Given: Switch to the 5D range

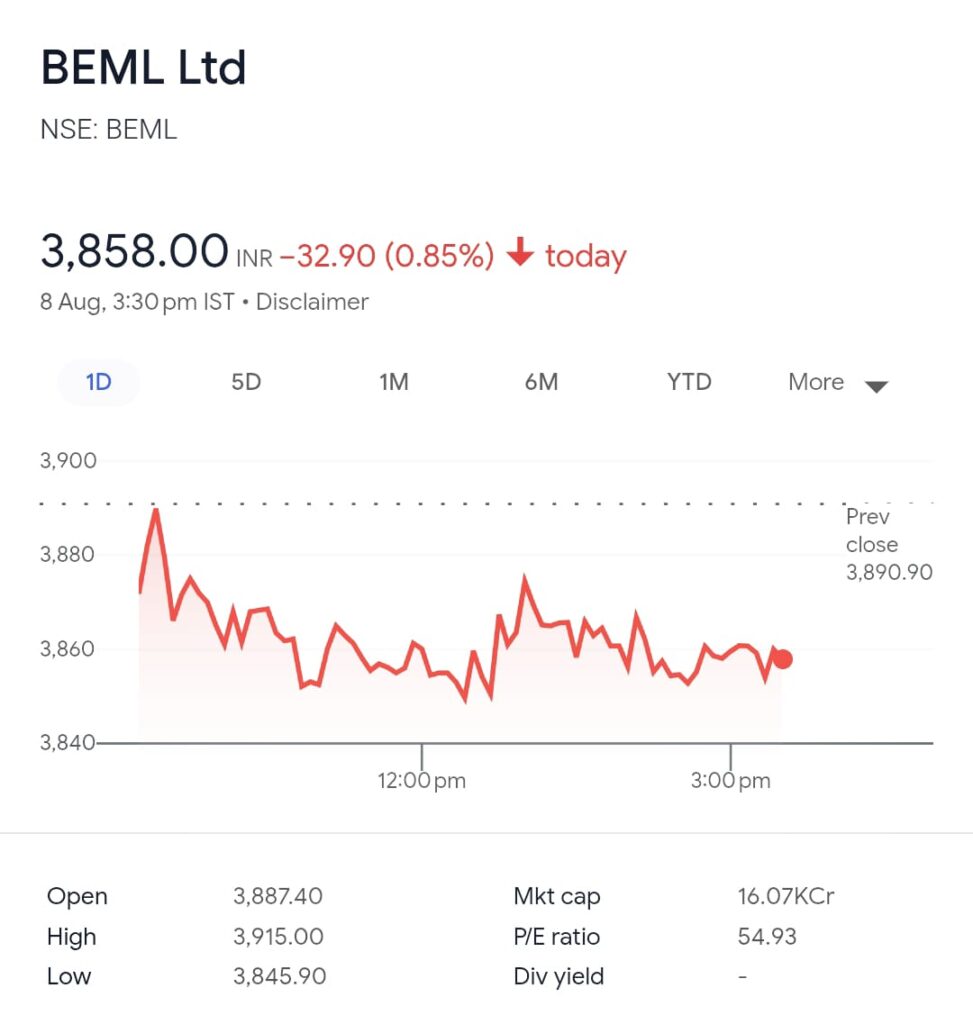Looking at the screenshot, I should click(x=246, y=382).
